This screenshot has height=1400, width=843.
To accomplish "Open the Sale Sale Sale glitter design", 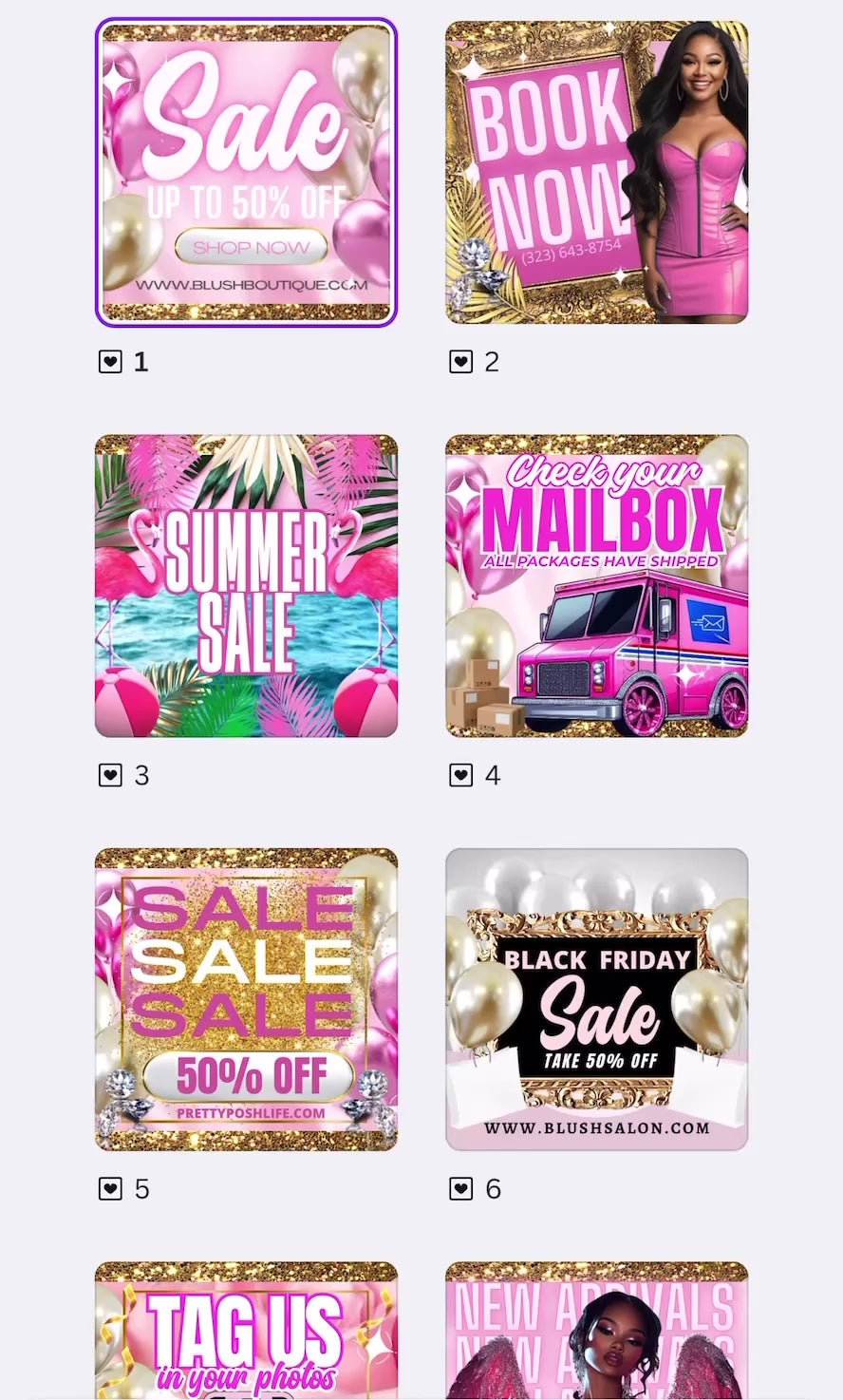I will tap(246, 999).
